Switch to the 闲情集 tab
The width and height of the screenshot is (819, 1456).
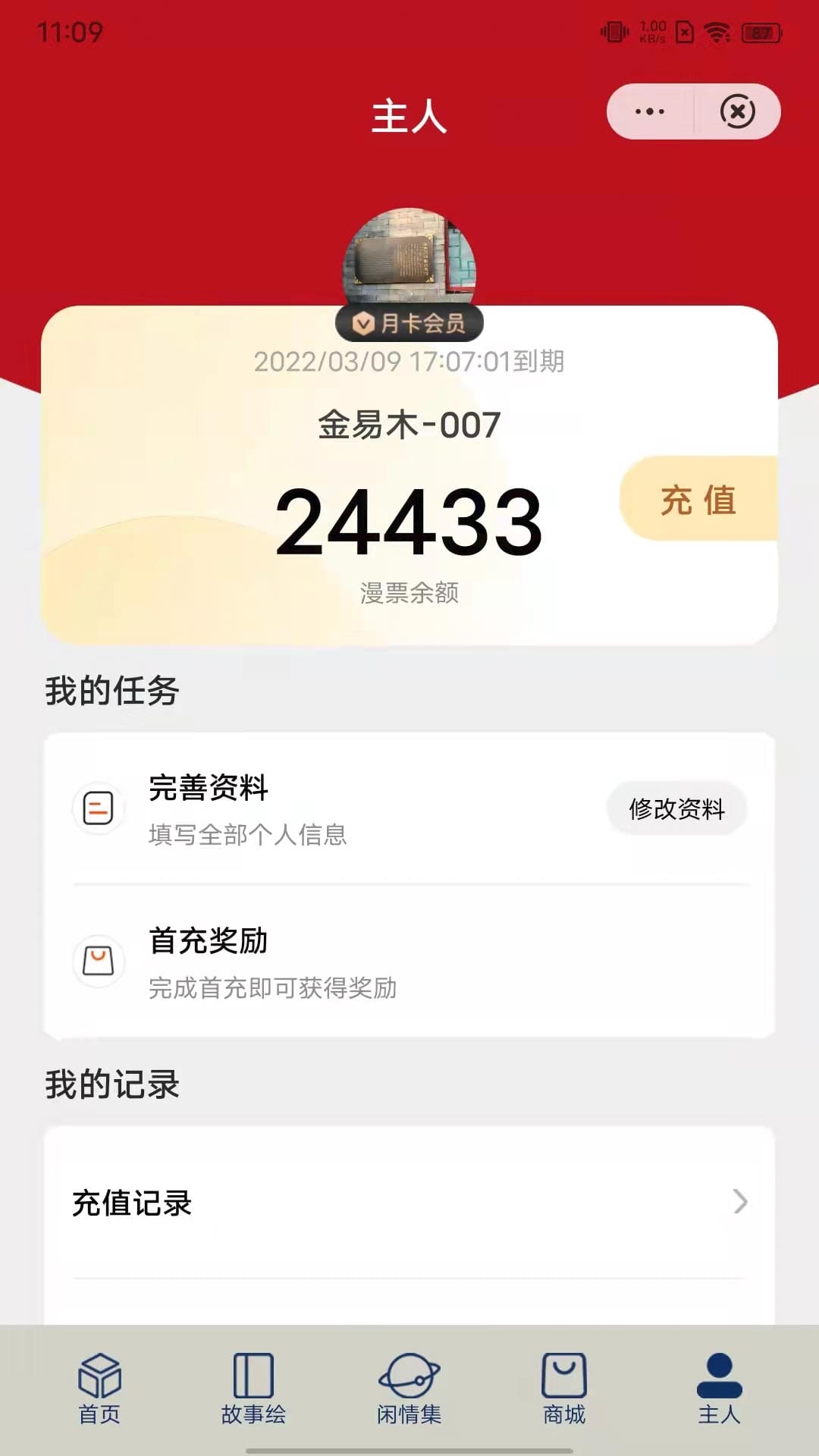409,1389
